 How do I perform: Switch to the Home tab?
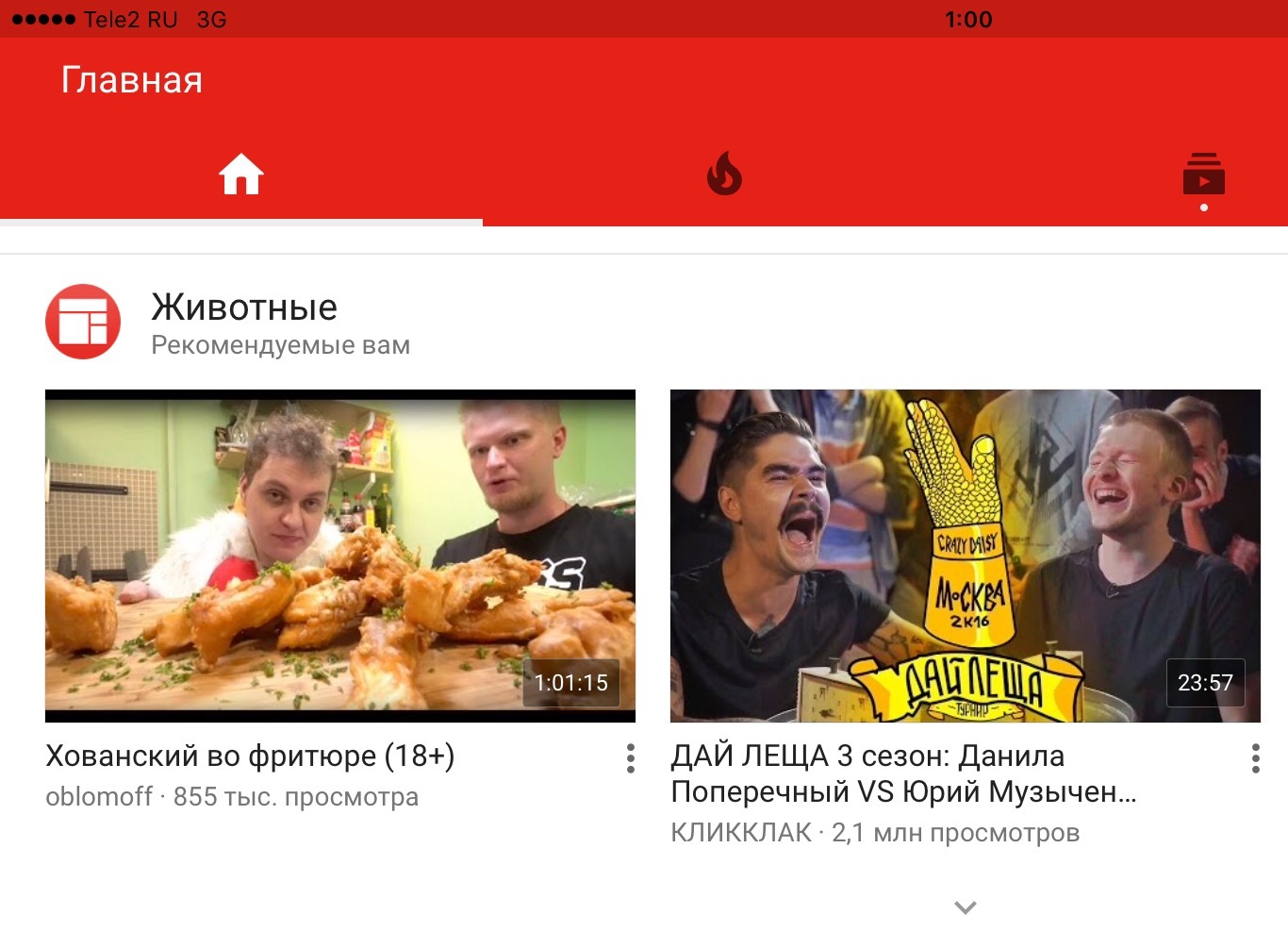tap(241, 175)
